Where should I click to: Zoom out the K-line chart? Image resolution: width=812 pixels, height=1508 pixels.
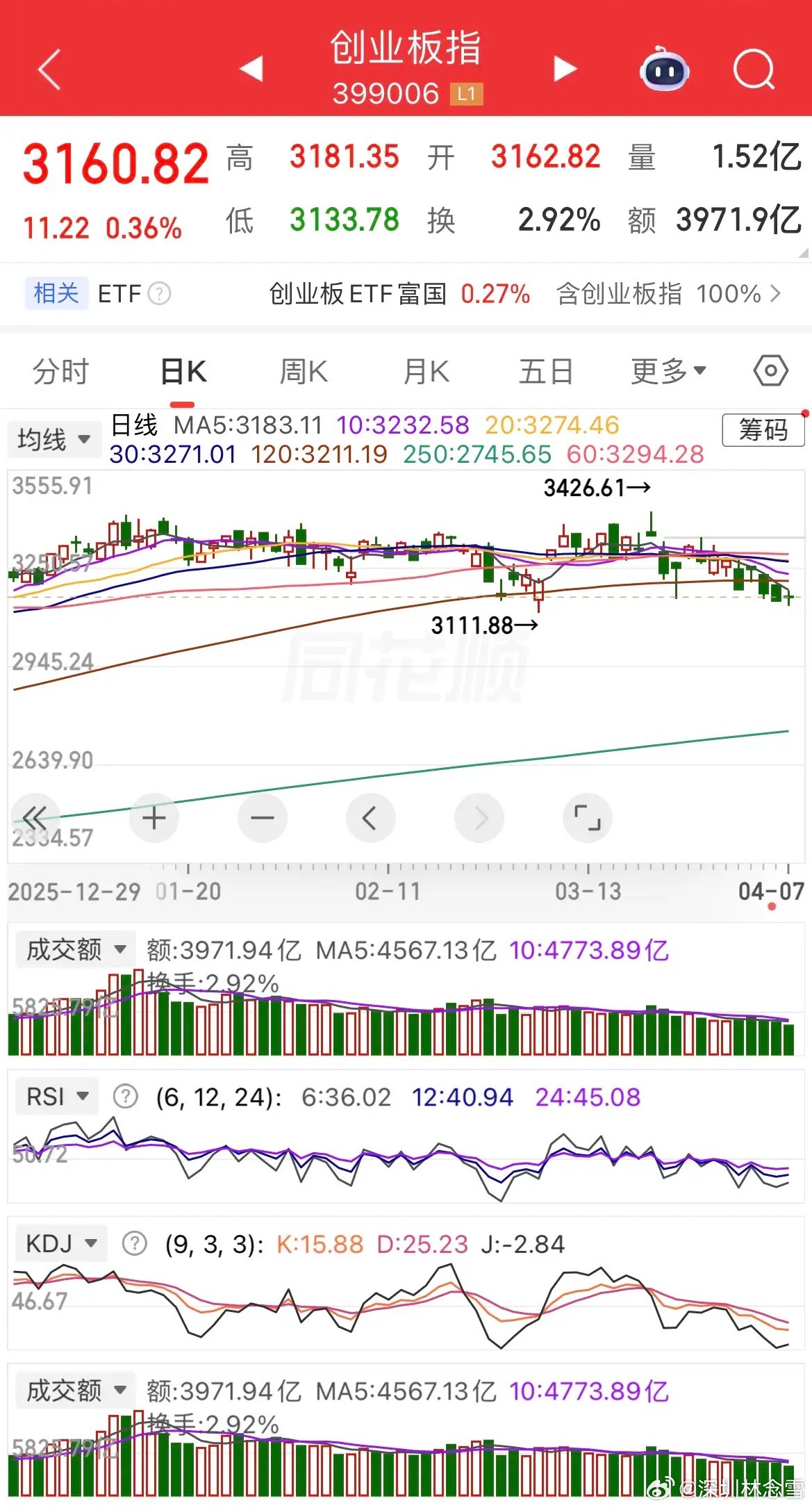click(263, 818)
